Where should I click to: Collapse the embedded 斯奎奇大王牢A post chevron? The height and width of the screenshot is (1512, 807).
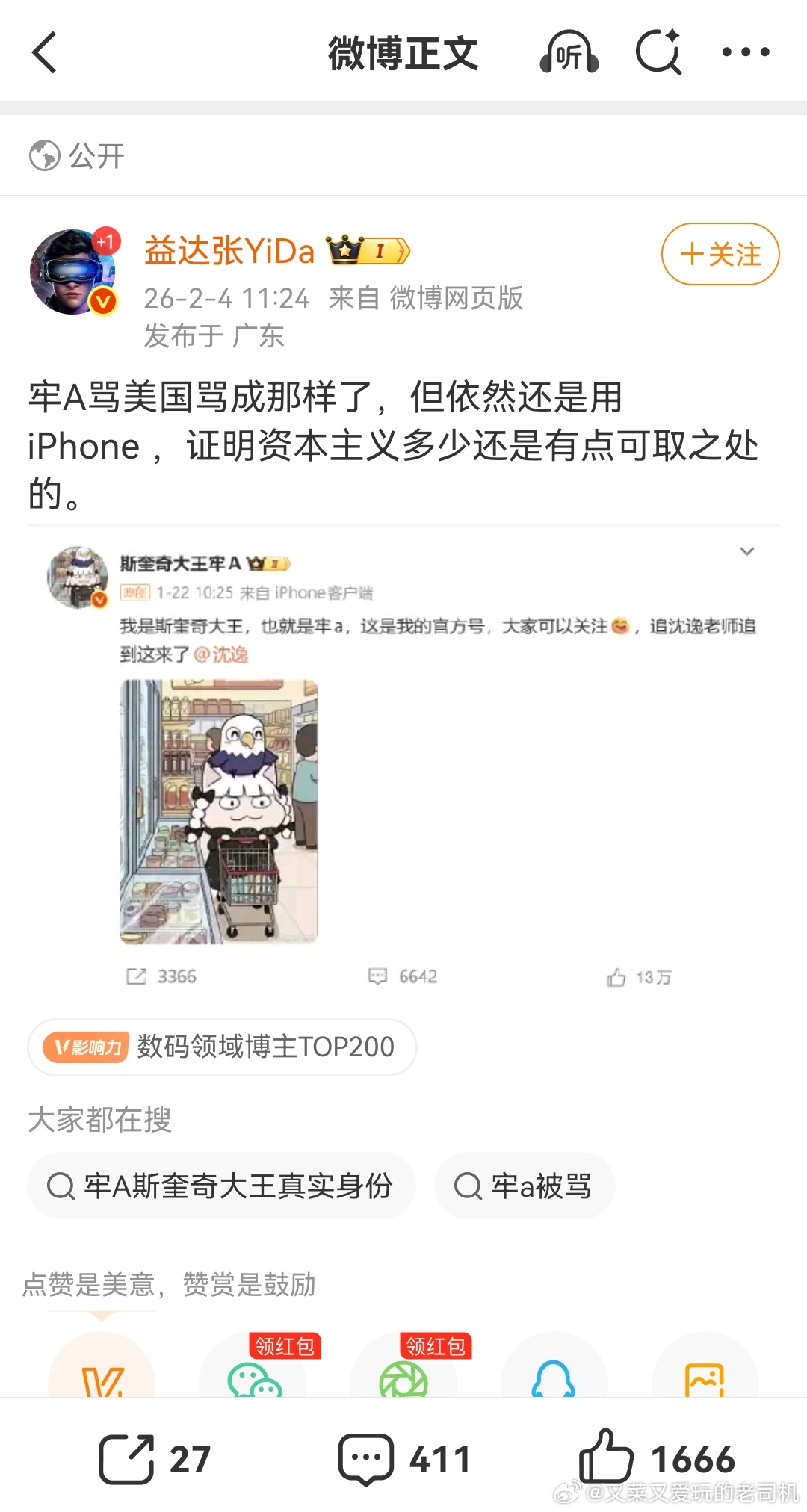[x=746, y=551]
